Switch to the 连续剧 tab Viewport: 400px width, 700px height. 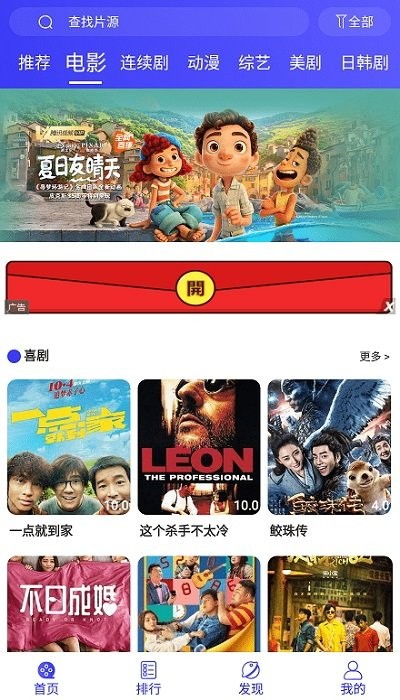(144, 62)
